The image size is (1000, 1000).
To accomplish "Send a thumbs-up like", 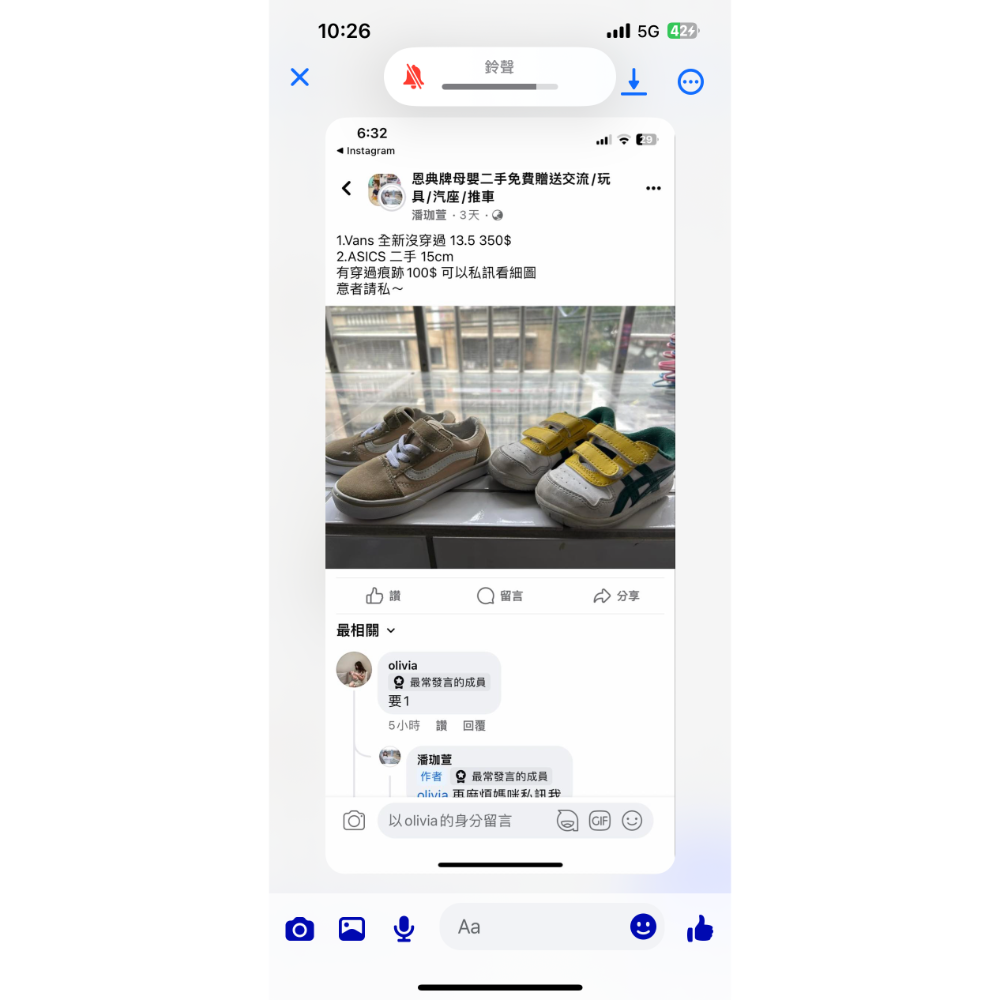I will (700, 929).
